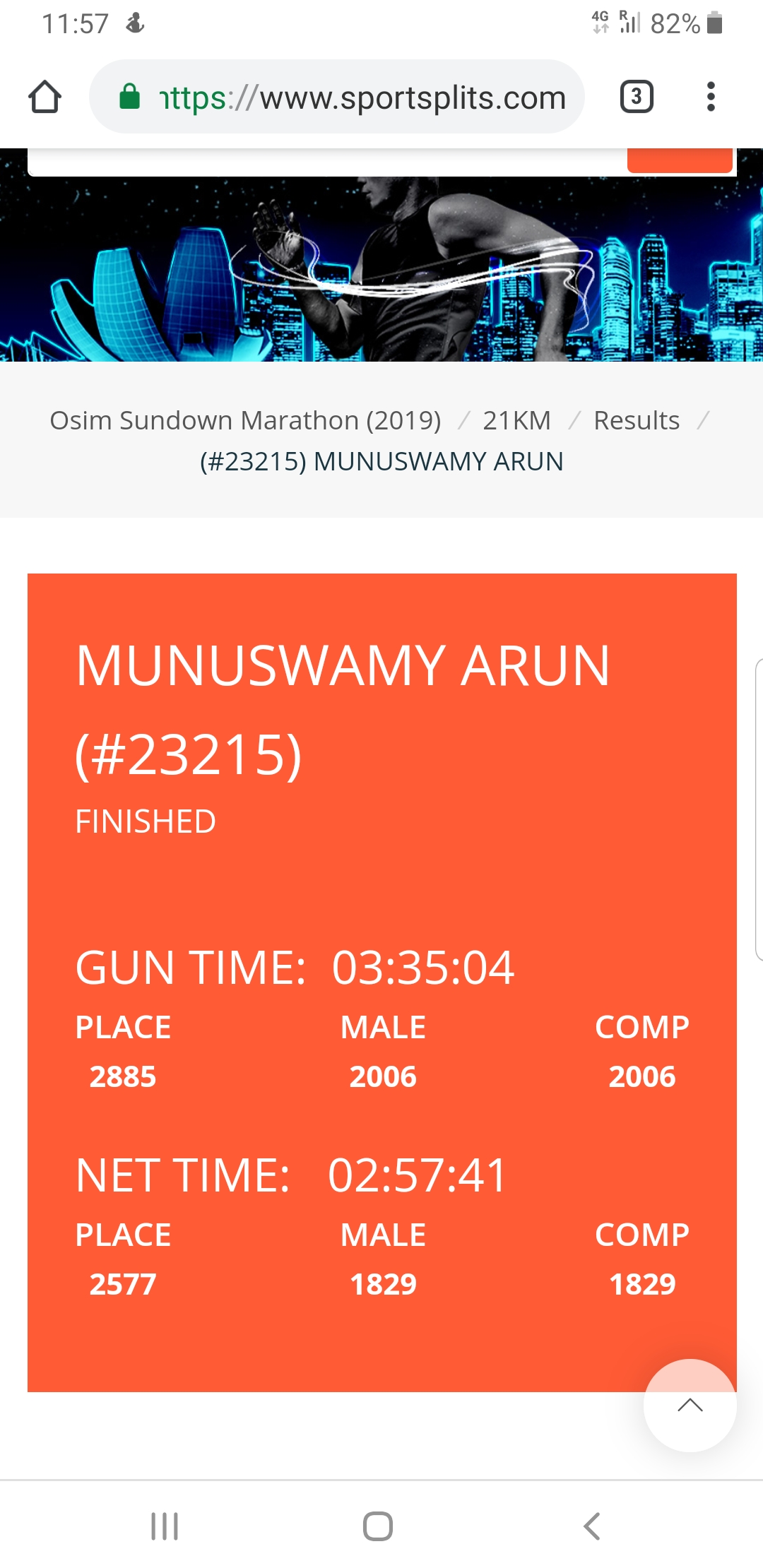Tap the sportsplits.com address bar

click(337, 97)
